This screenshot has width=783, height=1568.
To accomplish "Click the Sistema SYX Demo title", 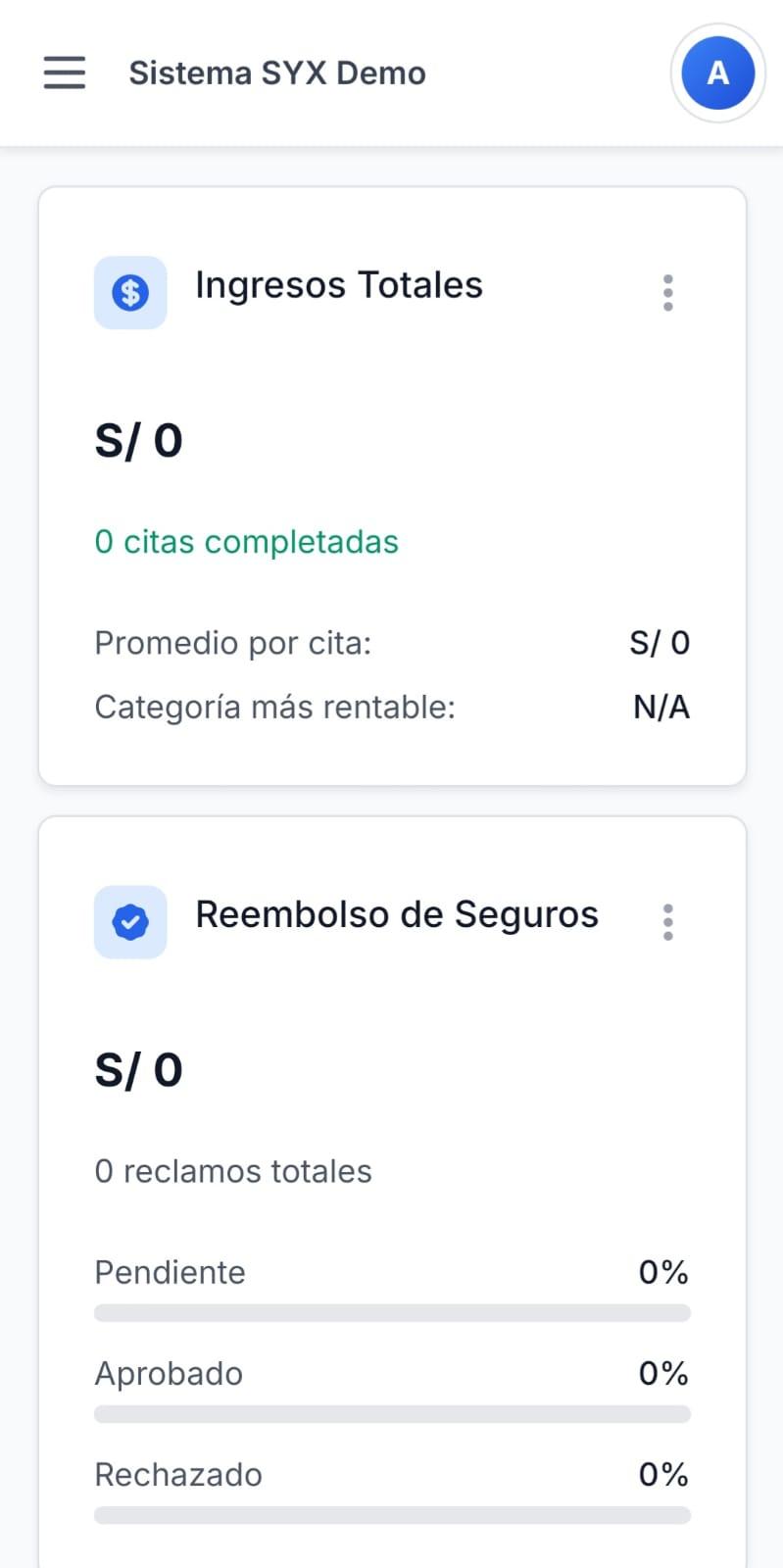I will point(277,73).
